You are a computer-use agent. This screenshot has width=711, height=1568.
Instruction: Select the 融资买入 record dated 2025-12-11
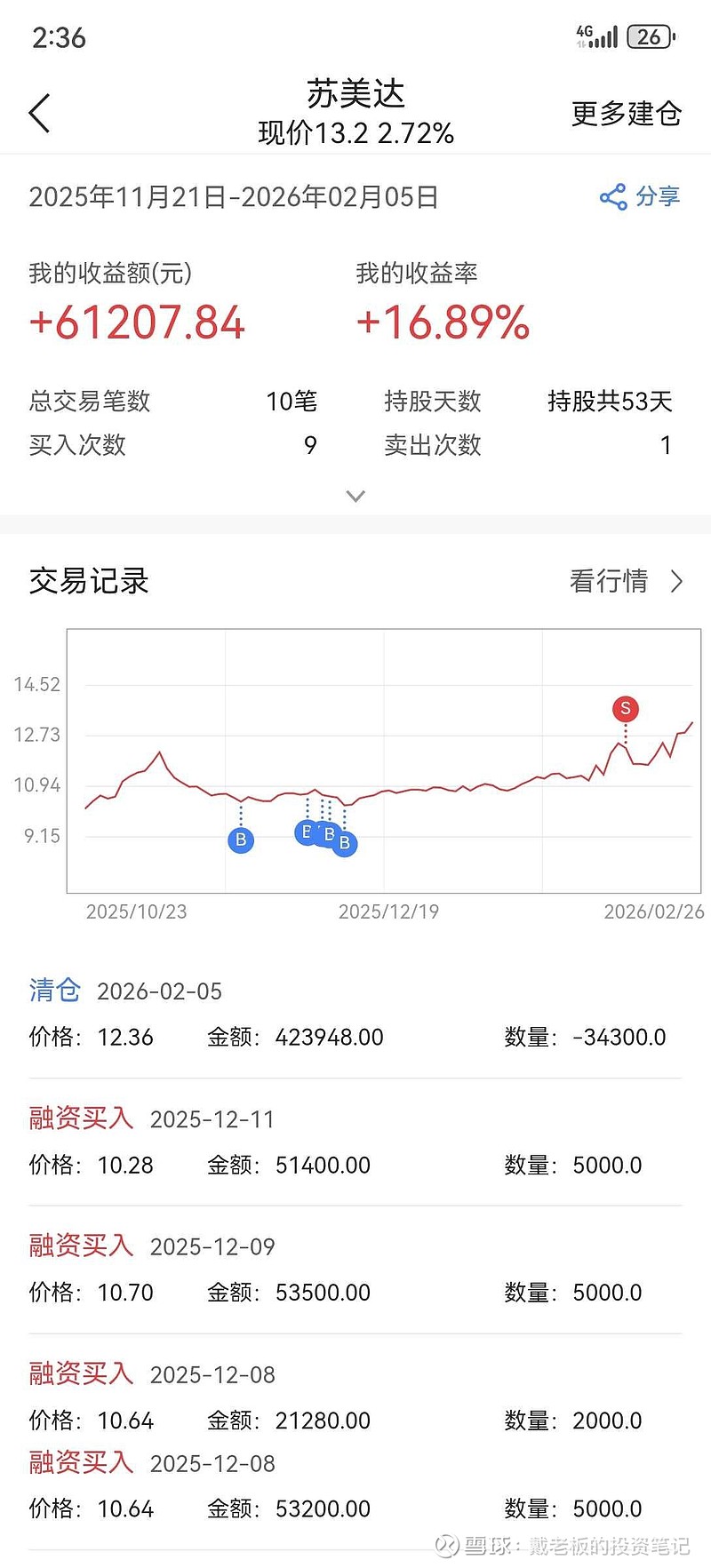click(80, 1118)
